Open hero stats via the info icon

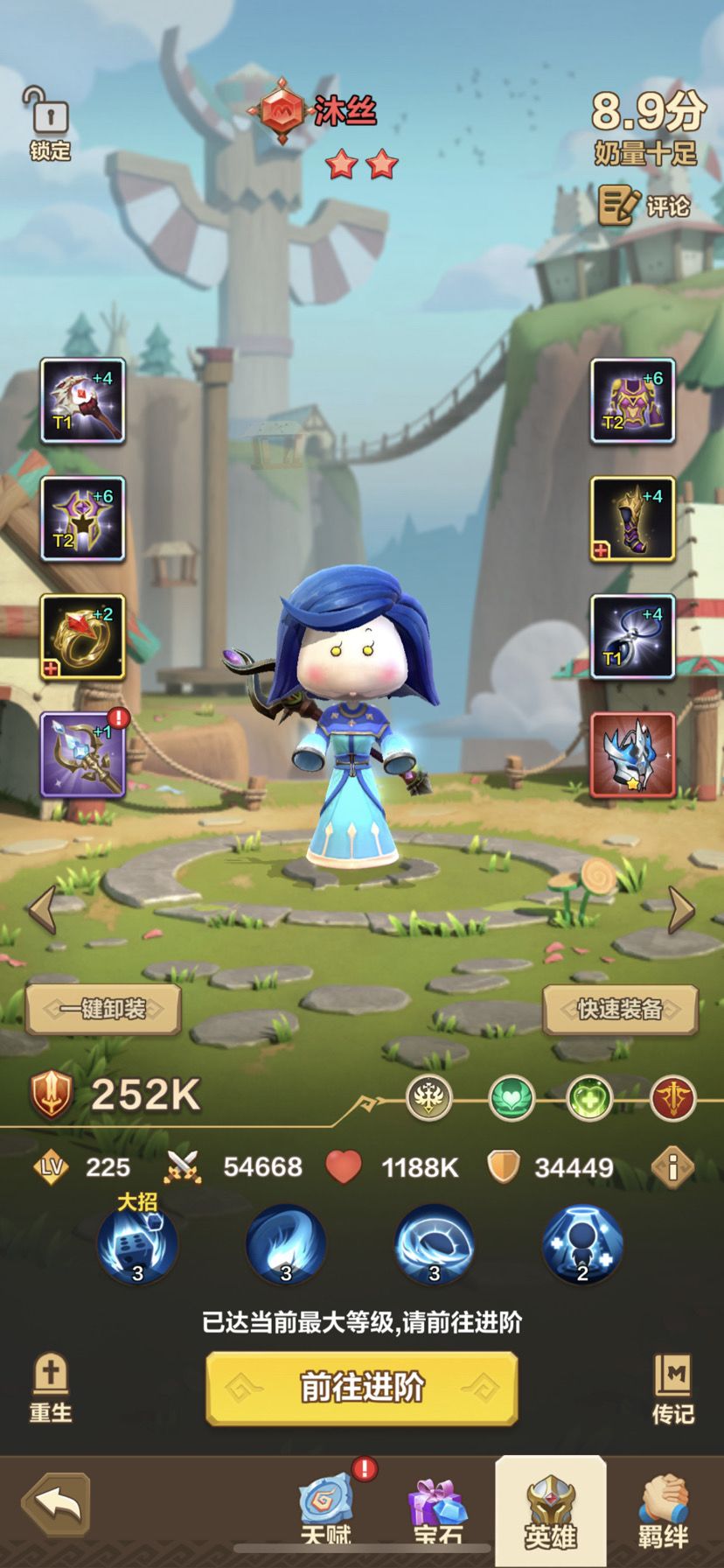pos(672,1167)
